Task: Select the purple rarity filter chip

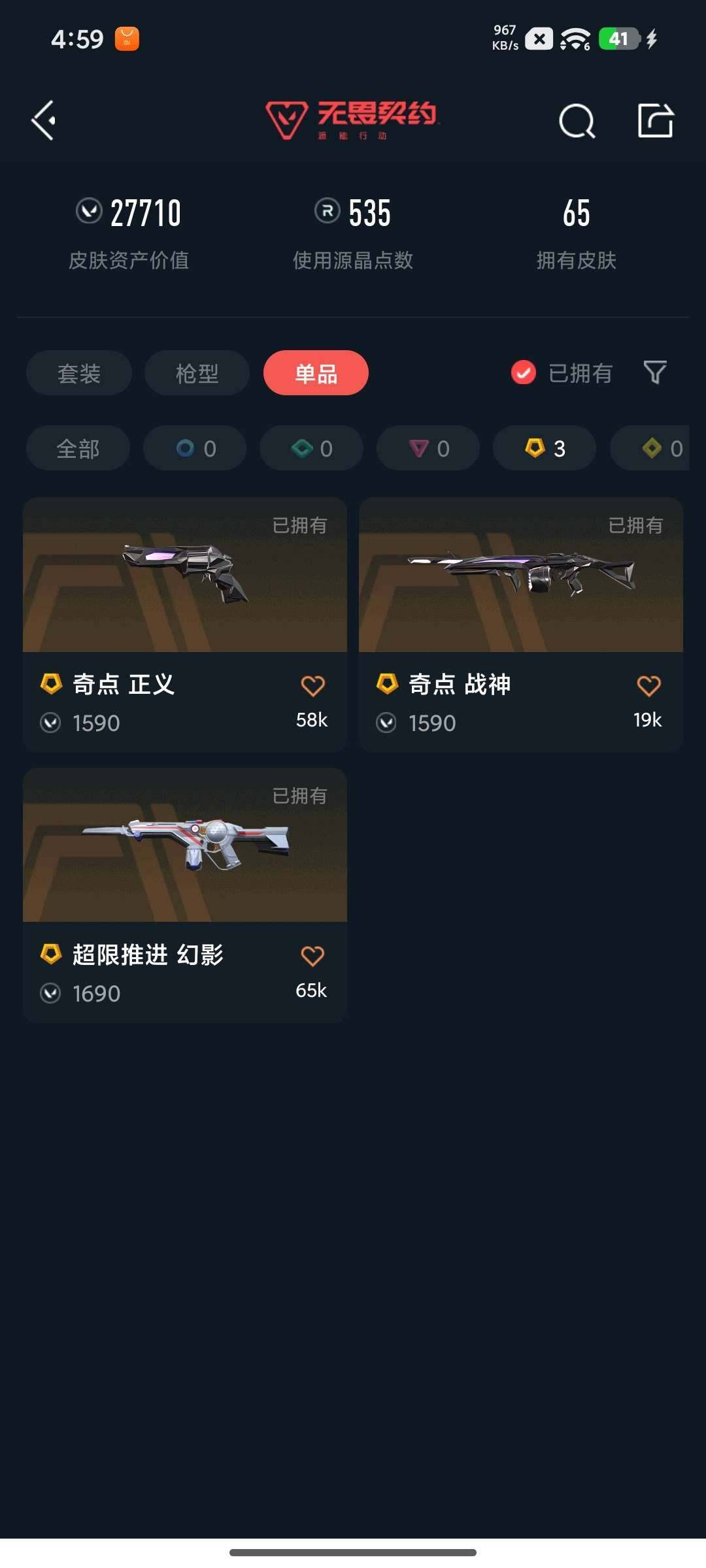Action: [x=428, y=448]
